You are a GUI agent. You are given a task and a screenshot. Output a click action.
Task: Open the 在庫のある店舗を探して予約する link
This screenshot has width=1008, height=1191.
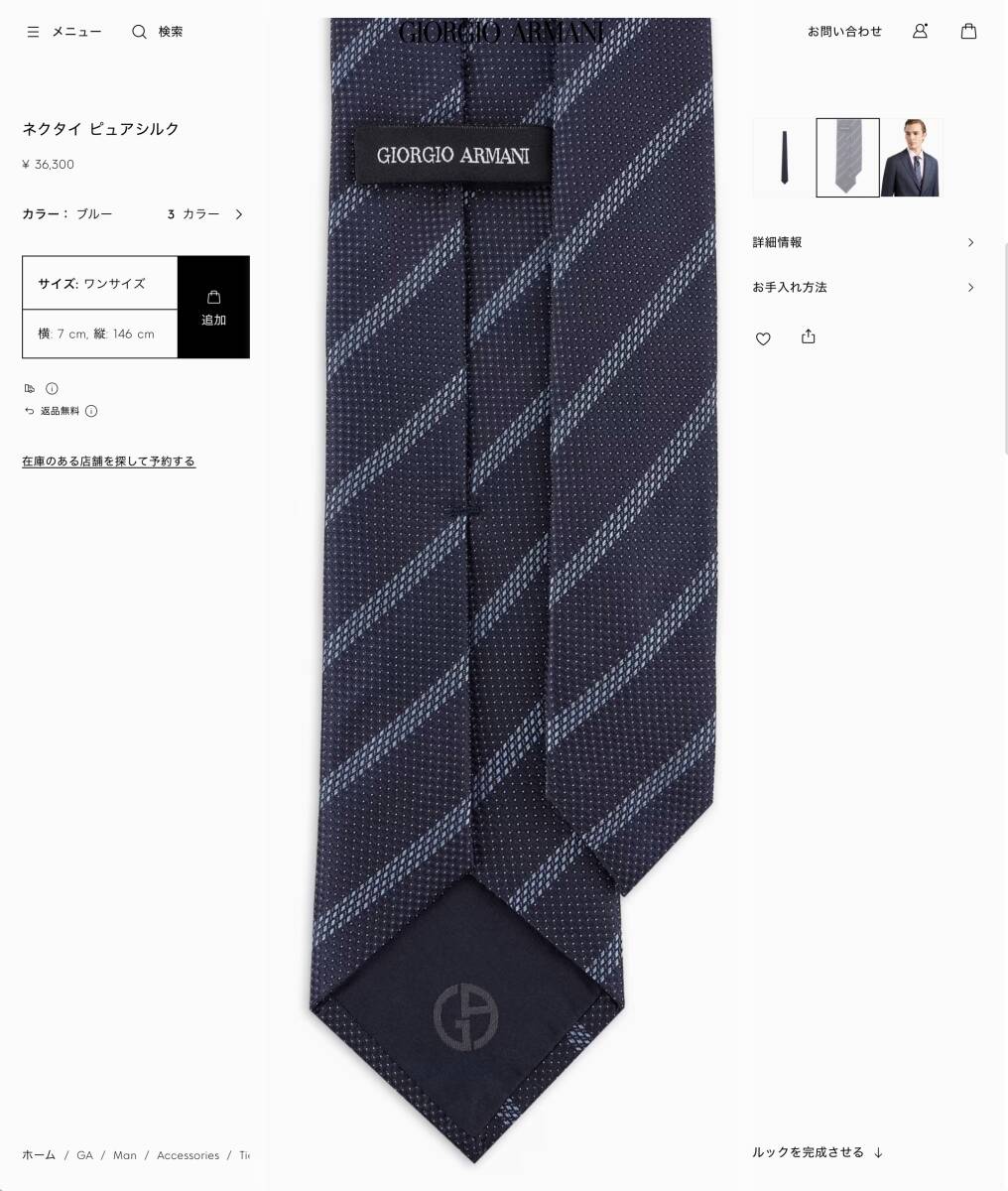click(x=109, y=461)
